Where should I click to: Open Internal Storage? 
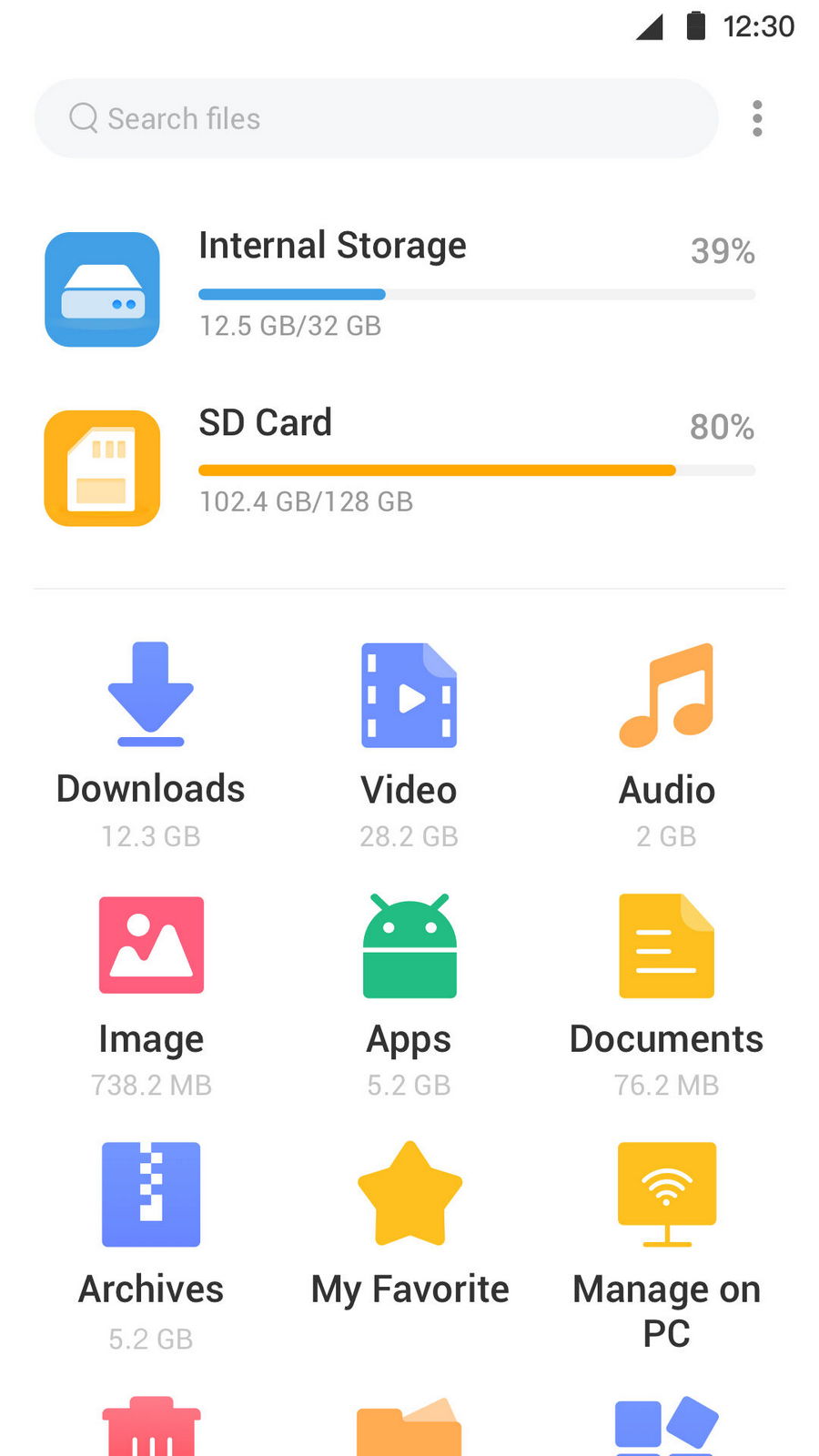coord(400,288)
